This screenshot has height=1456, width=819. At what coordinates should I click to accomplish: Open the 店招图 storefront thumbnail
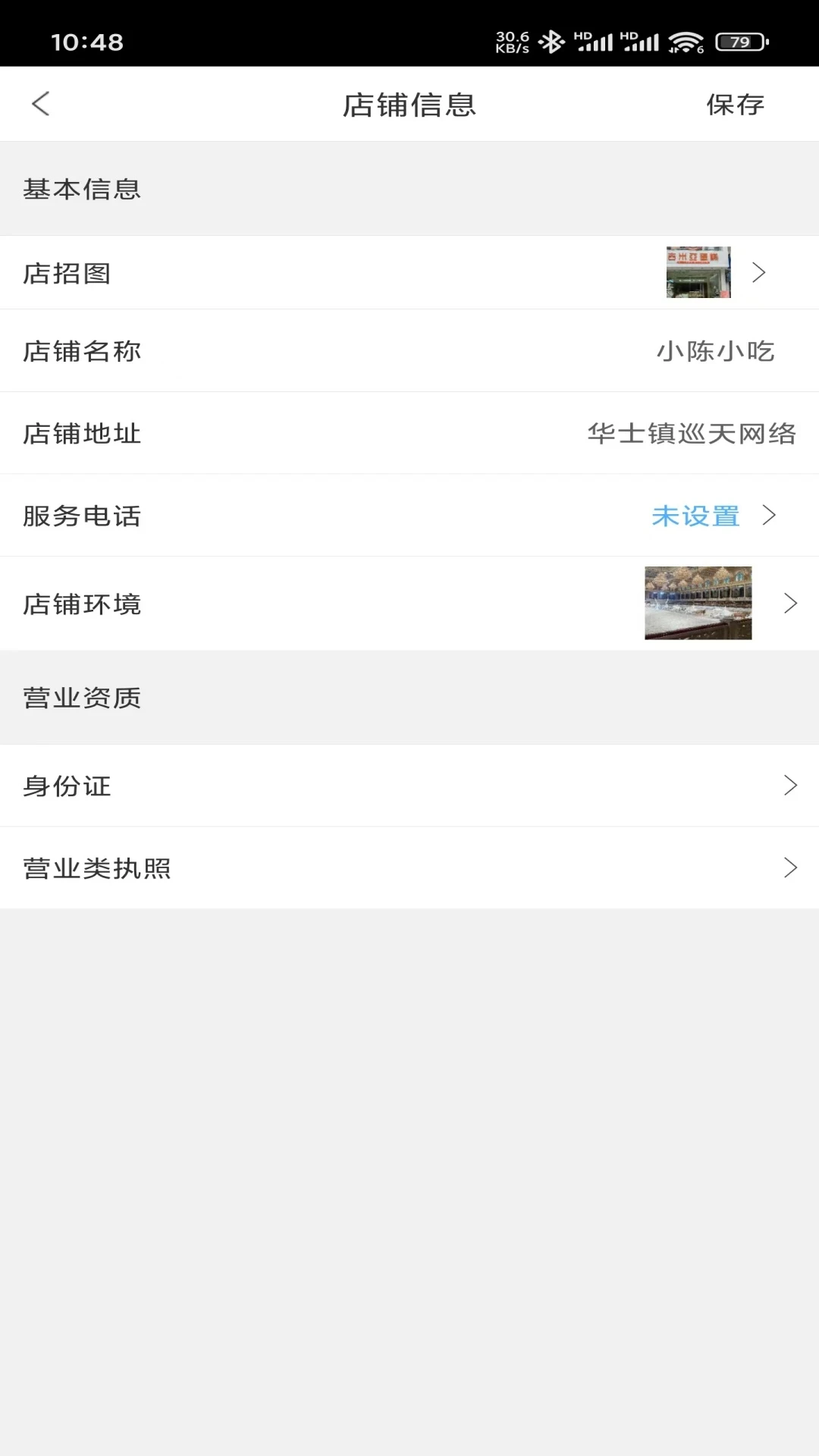698,272
